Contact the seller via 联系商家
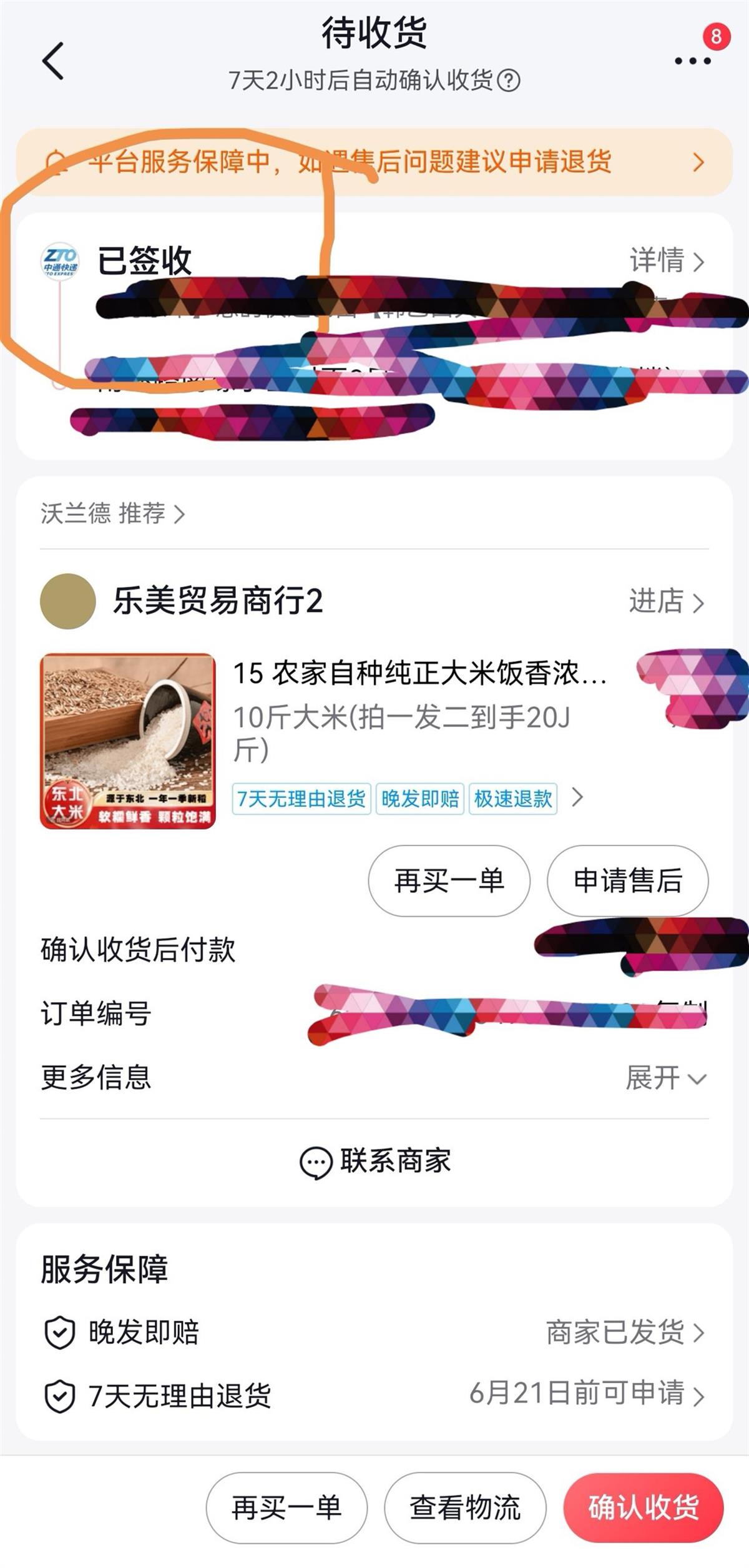Image resolution: width=749 pixels, height=1568 pixels. (374, 1161)
